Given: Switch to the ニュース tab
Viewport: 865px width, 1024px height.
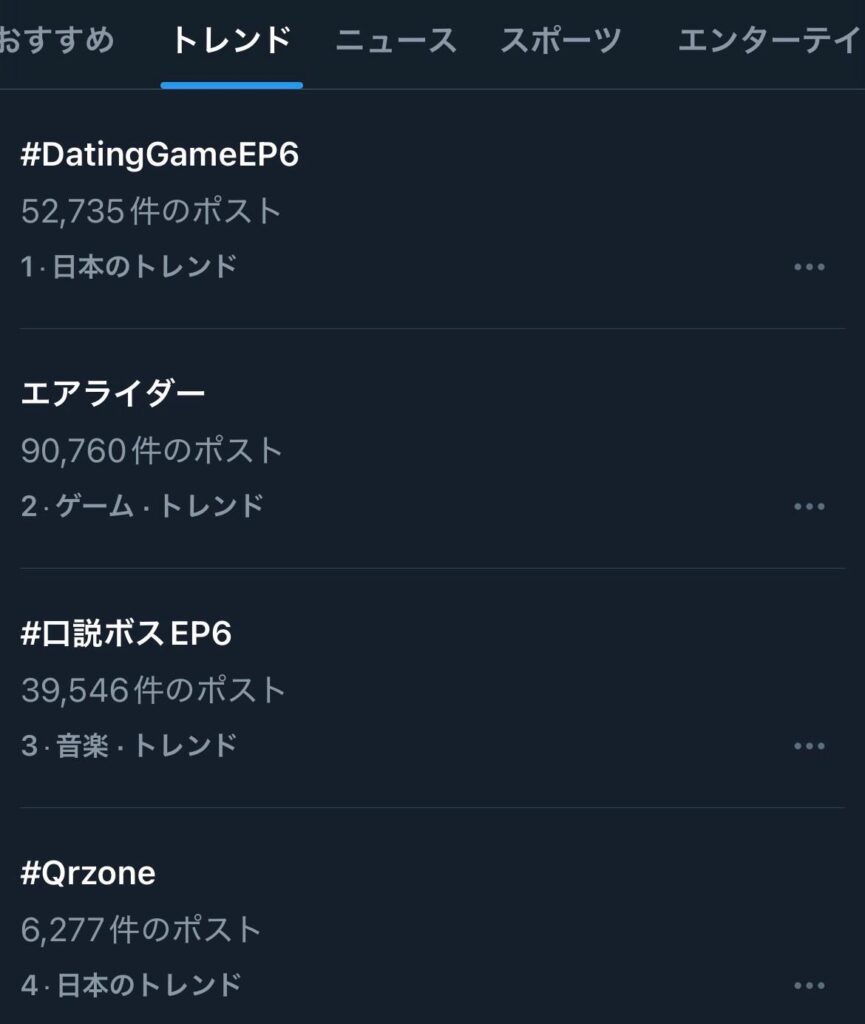Looking at the screenshot, I should (396, 41).
